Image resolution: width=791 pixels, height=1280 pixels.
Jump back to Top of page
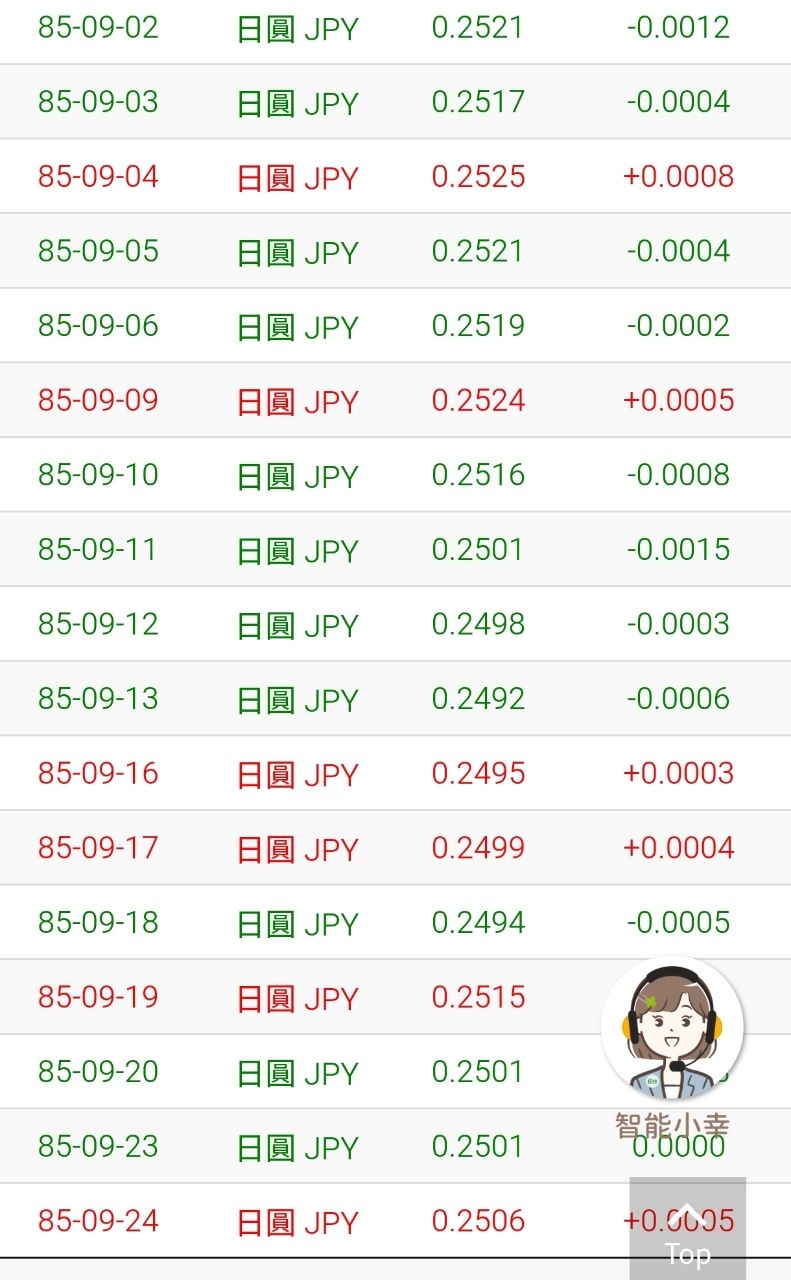pos(688,1229)
